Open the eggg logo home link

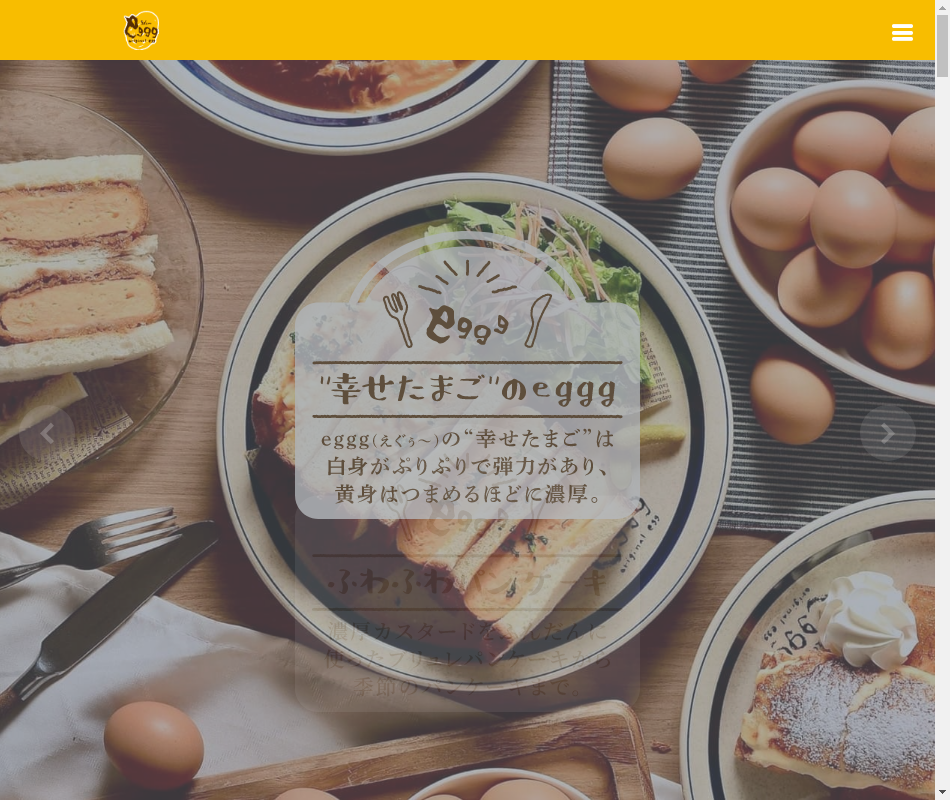(141, 30)
